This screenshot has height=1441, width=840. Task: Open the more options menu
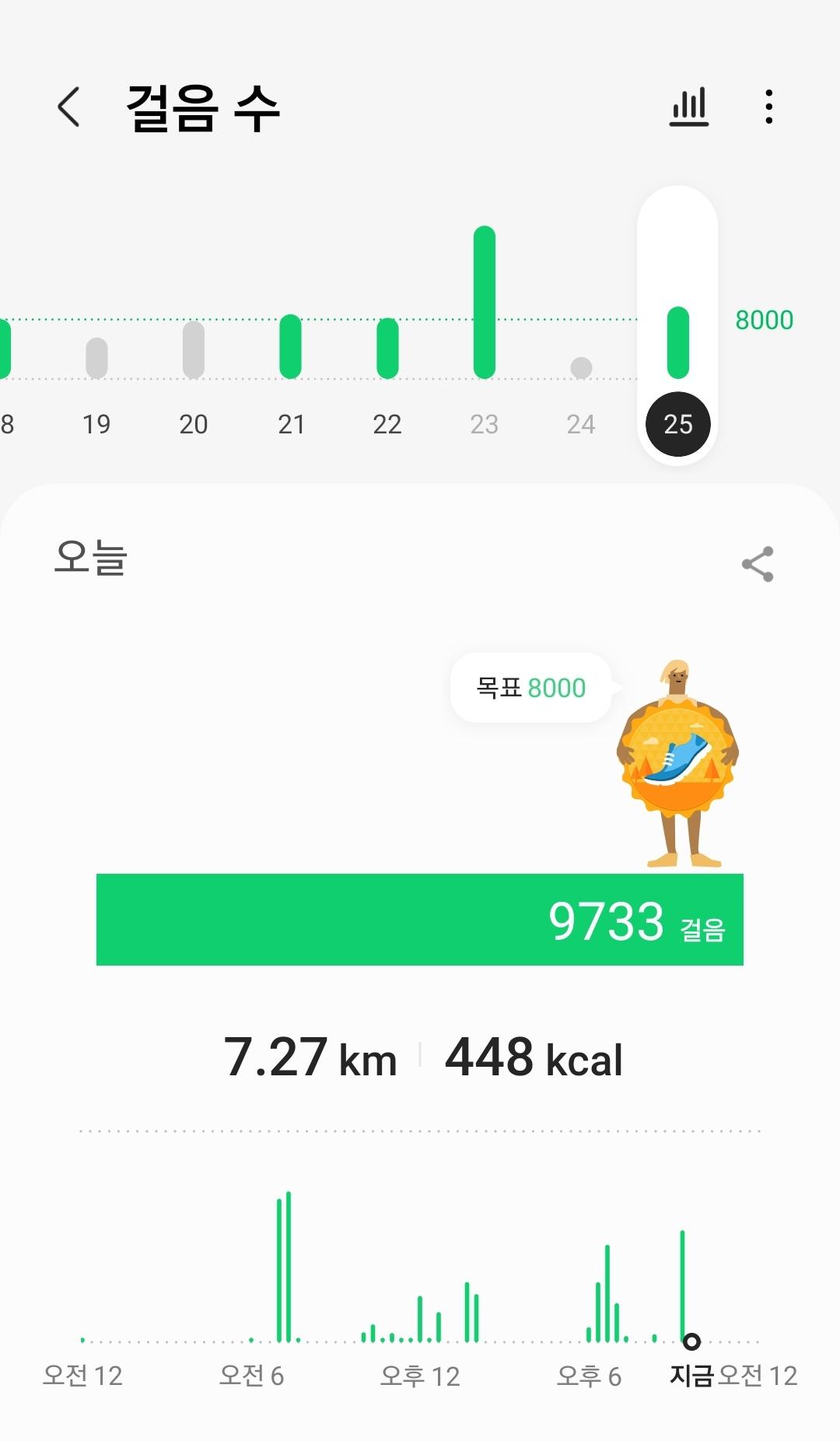point(768,107)
